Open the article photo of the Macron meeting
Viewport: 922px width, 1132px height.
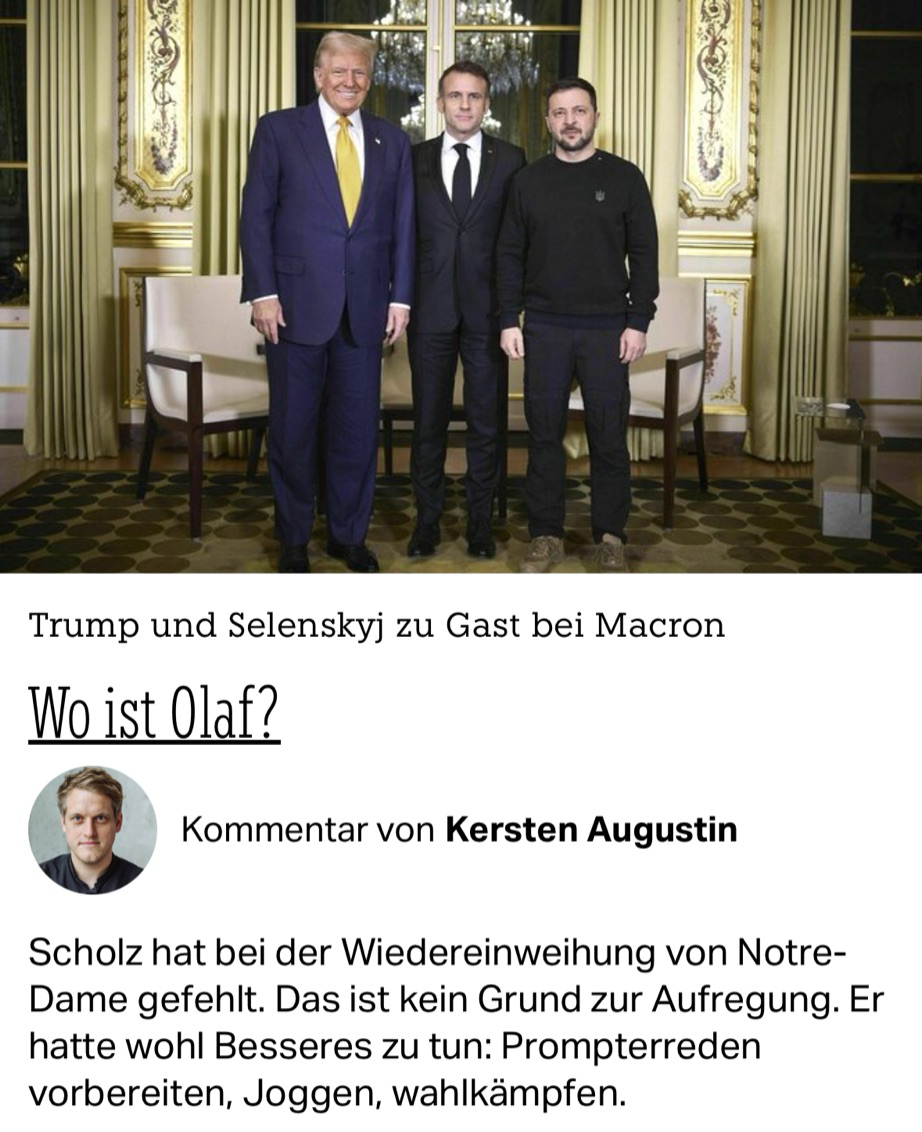coord(461,287)
